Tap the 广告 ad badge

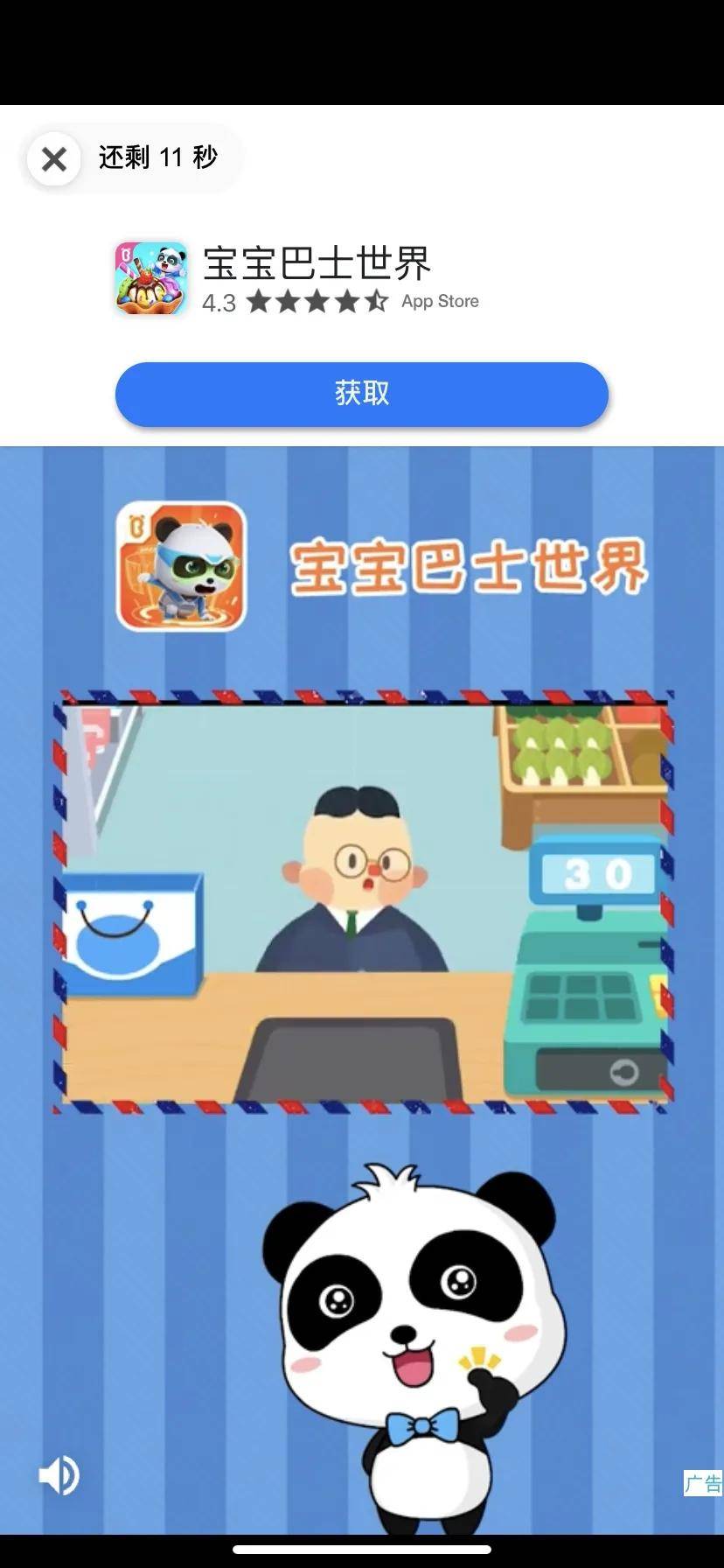pyautogui.click(x=702, y=1483)
